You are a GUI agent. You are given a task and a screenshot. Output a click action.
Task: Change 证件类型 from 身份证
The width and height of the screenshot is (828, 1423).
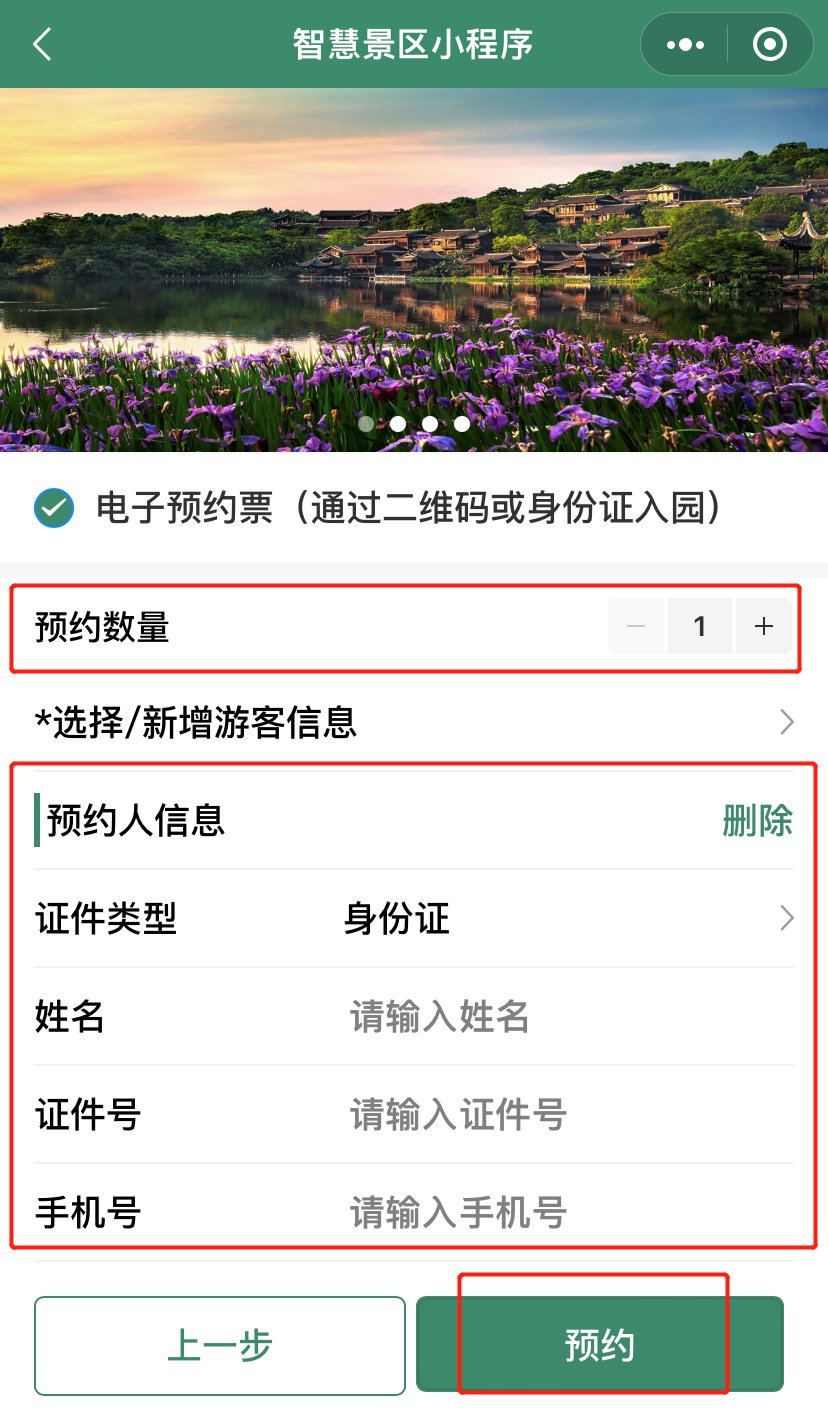point(560,918)
